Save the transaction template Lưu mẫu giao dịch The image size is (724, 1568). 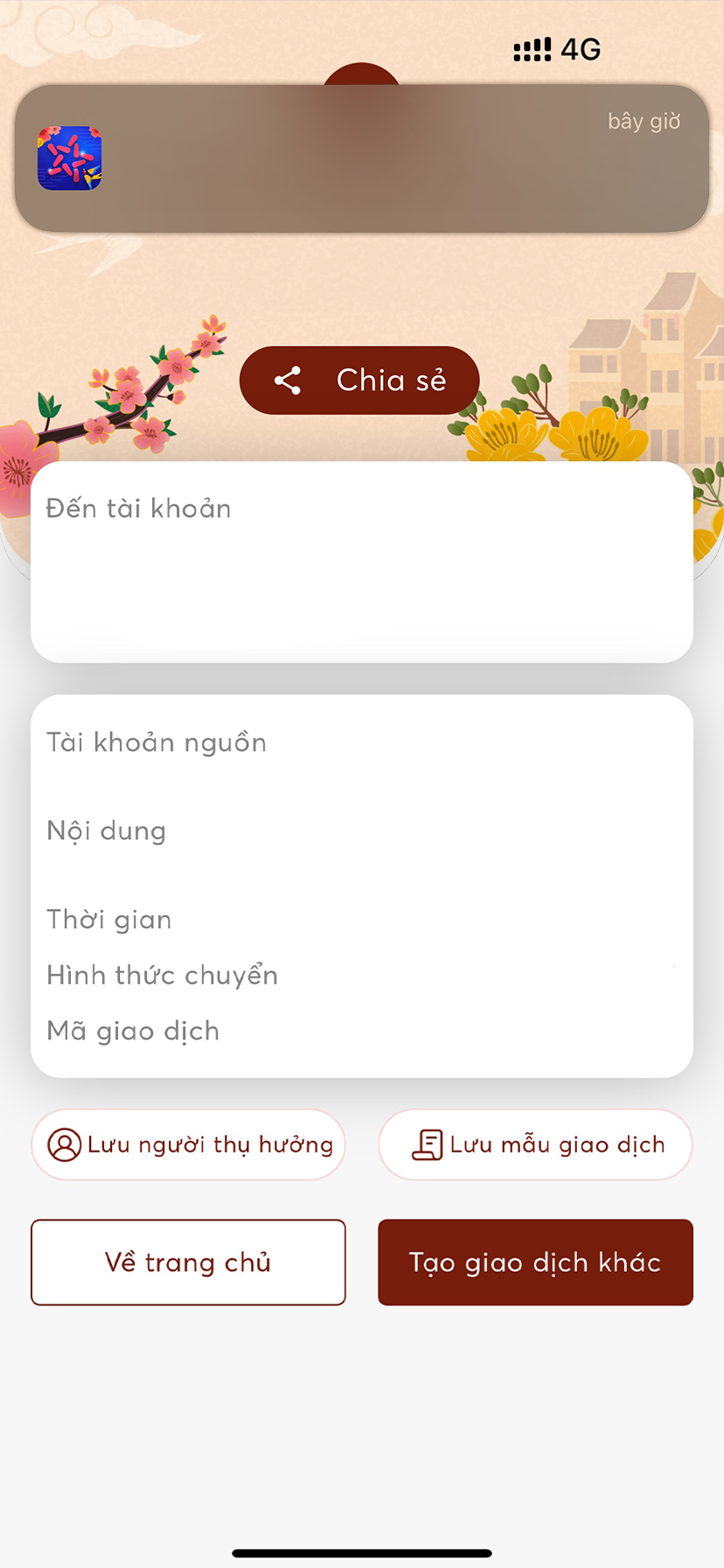pos(535,1144)
